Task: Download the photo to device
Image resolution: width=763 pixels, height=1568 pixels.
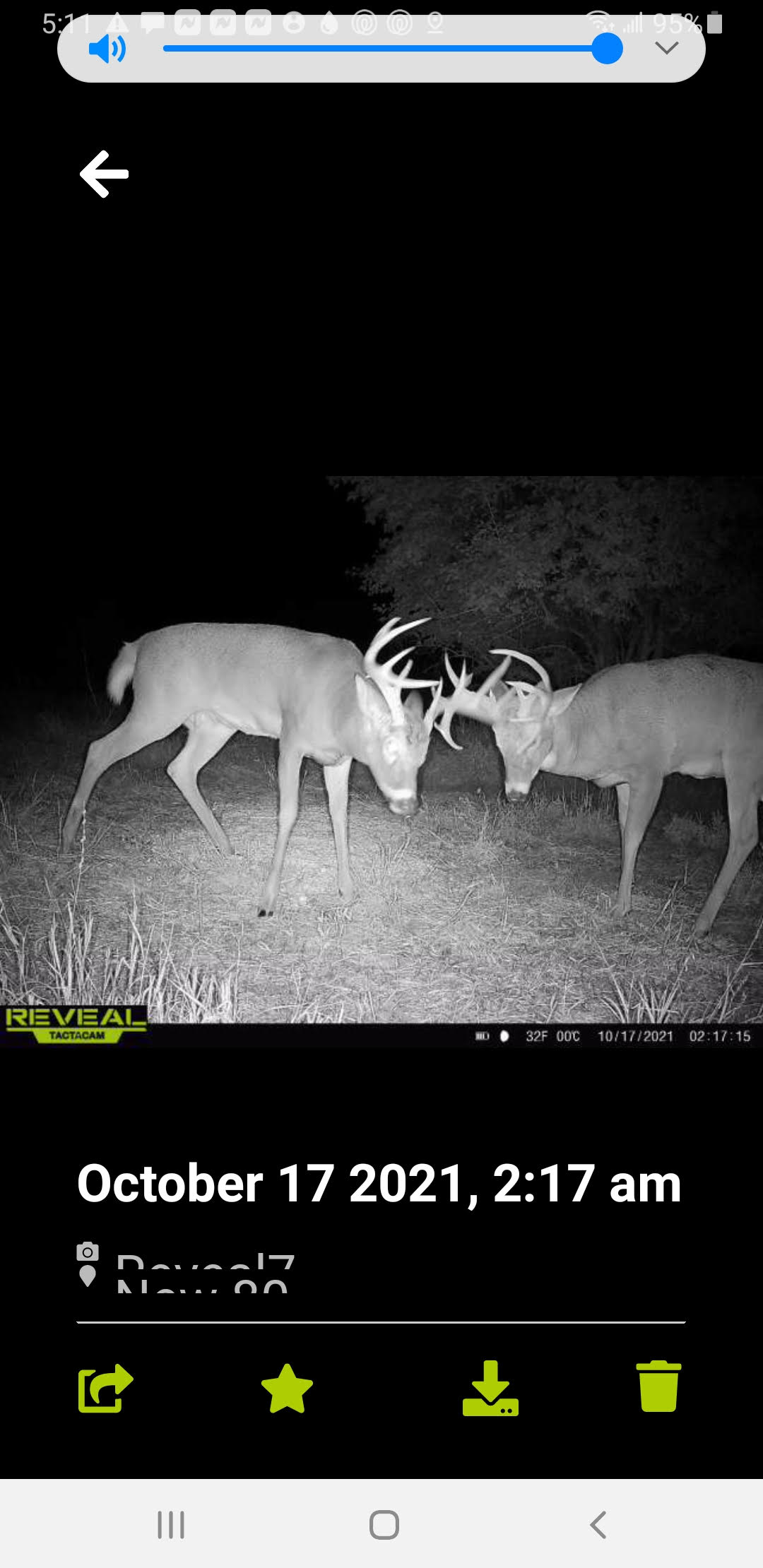Action: coord(490,1388)
